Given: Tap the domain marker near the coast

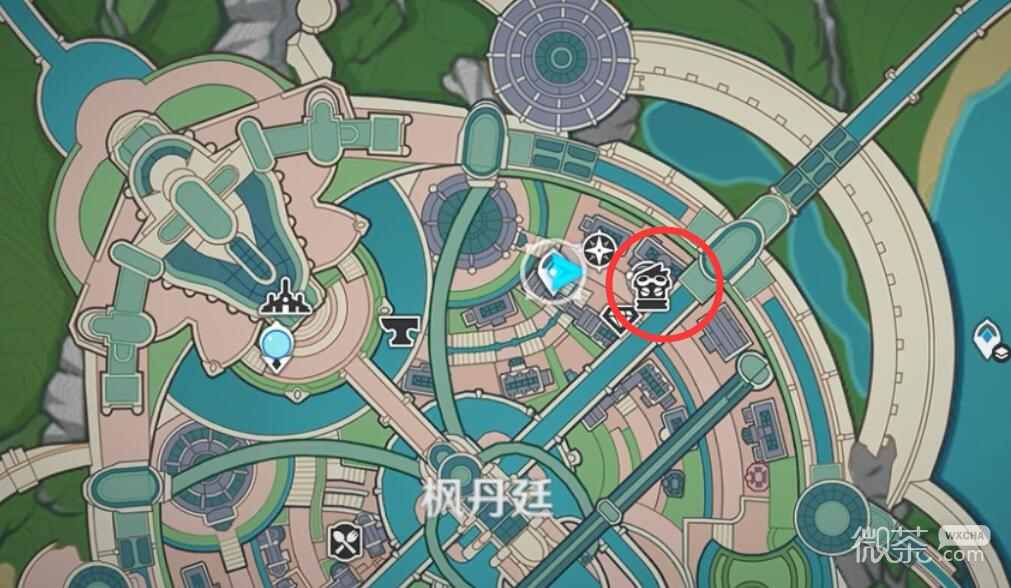Looking at the screenshot, I should point(991,340).
